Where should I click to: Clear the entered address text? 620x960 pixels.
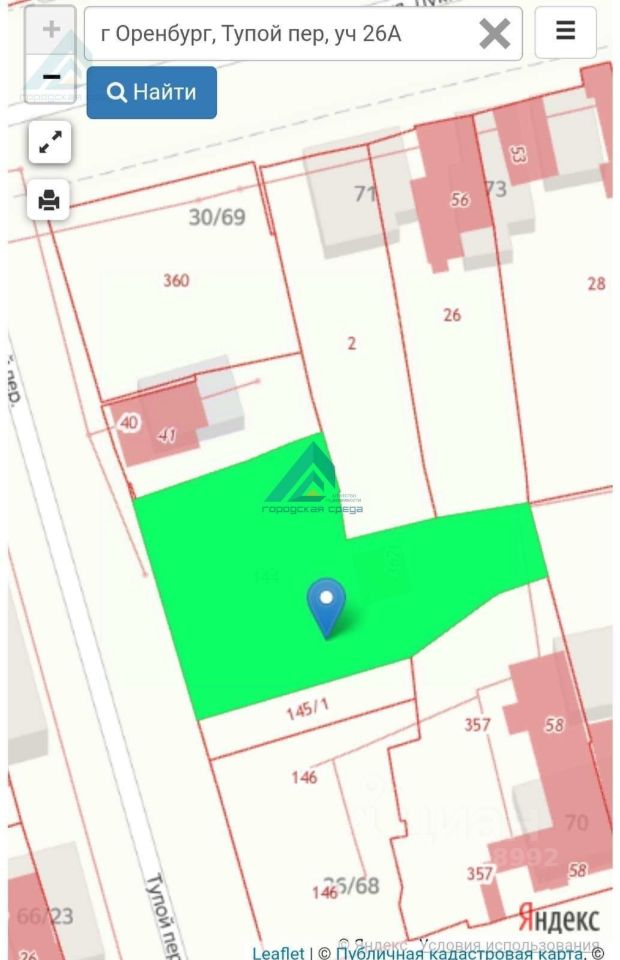pos(494,34)
